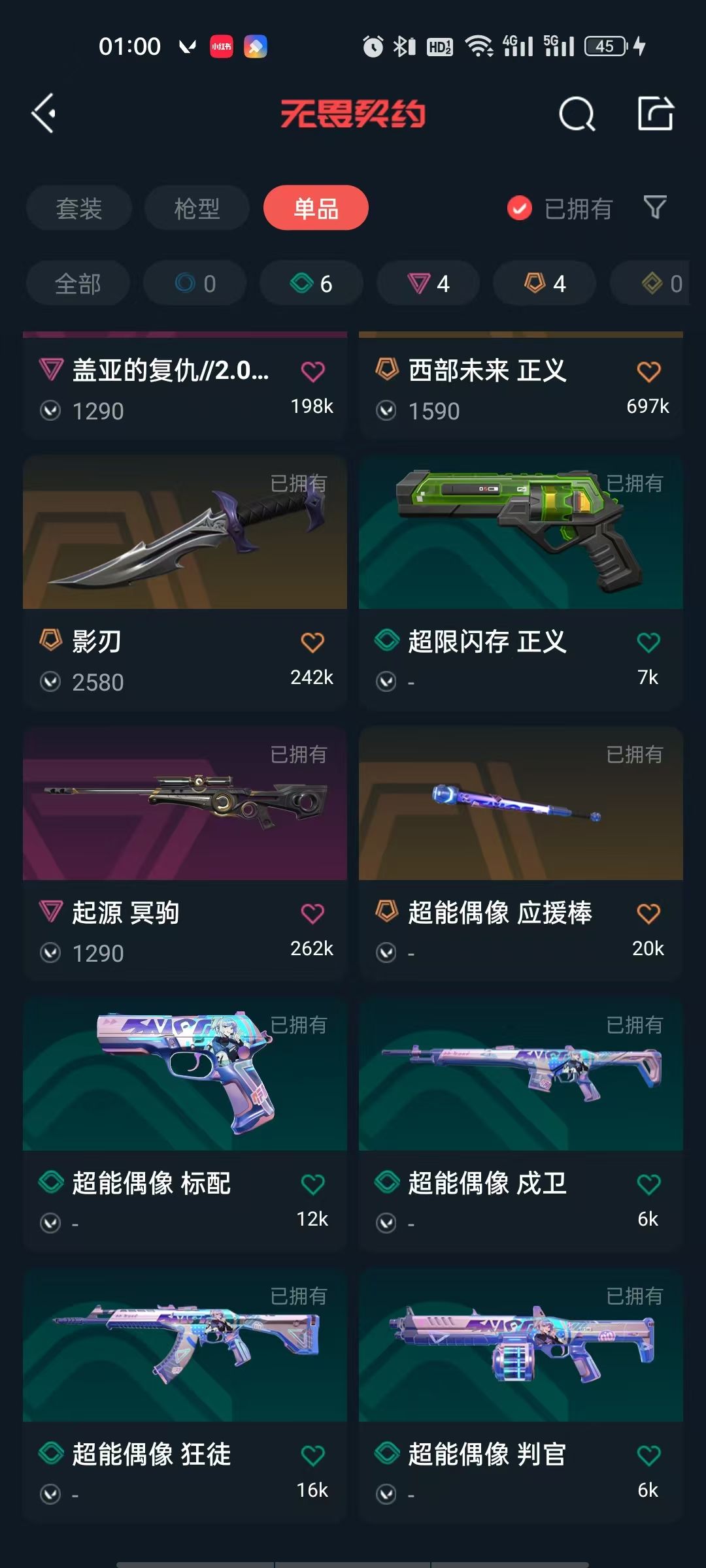
Task: Select the 全部 filter chip
Action: [x=78, y=283]
